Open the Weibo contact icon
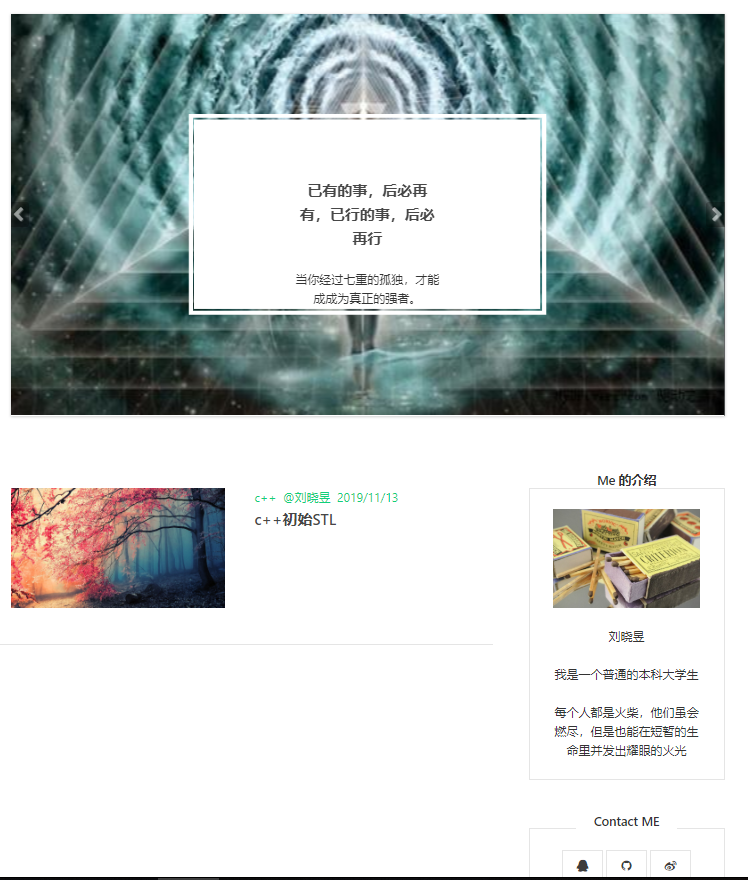748x880 pixels. pyautogui.click(x=670, y=865)
